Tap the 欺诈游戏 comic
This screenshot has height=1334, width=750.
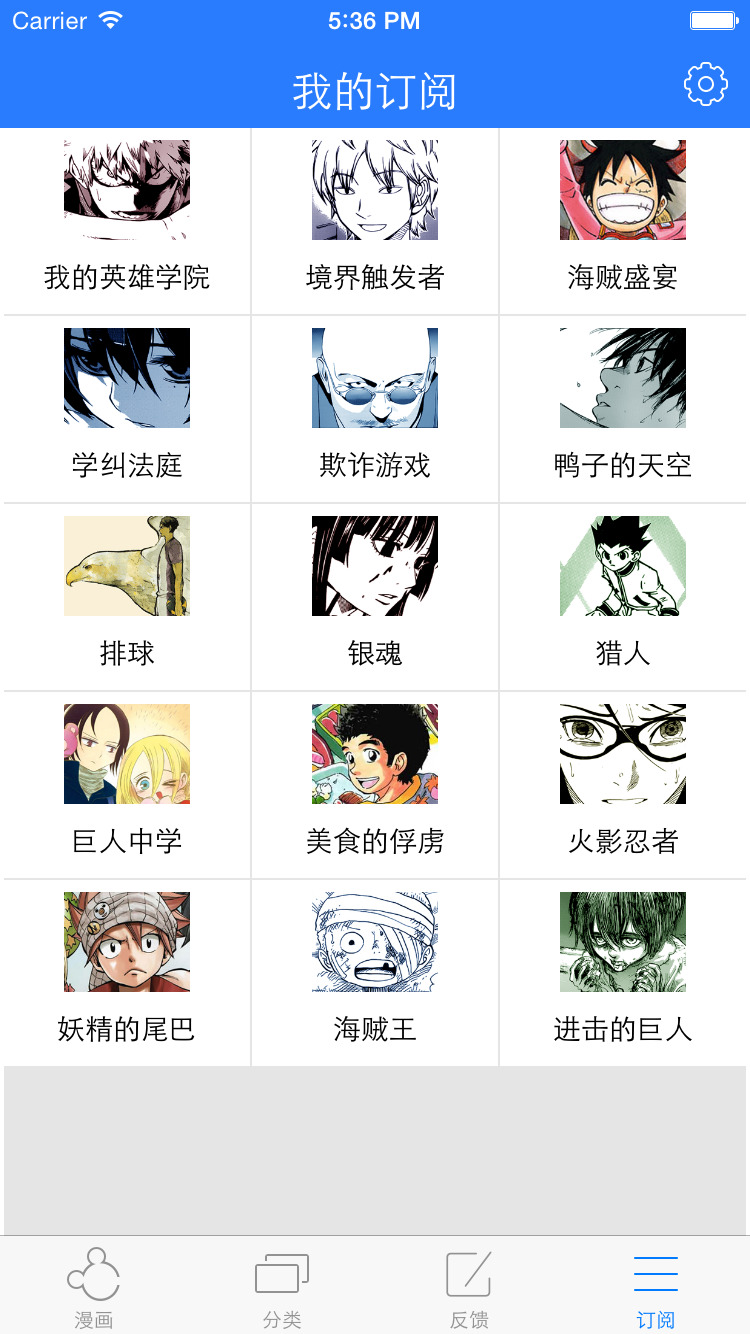[x=375, y=408]
